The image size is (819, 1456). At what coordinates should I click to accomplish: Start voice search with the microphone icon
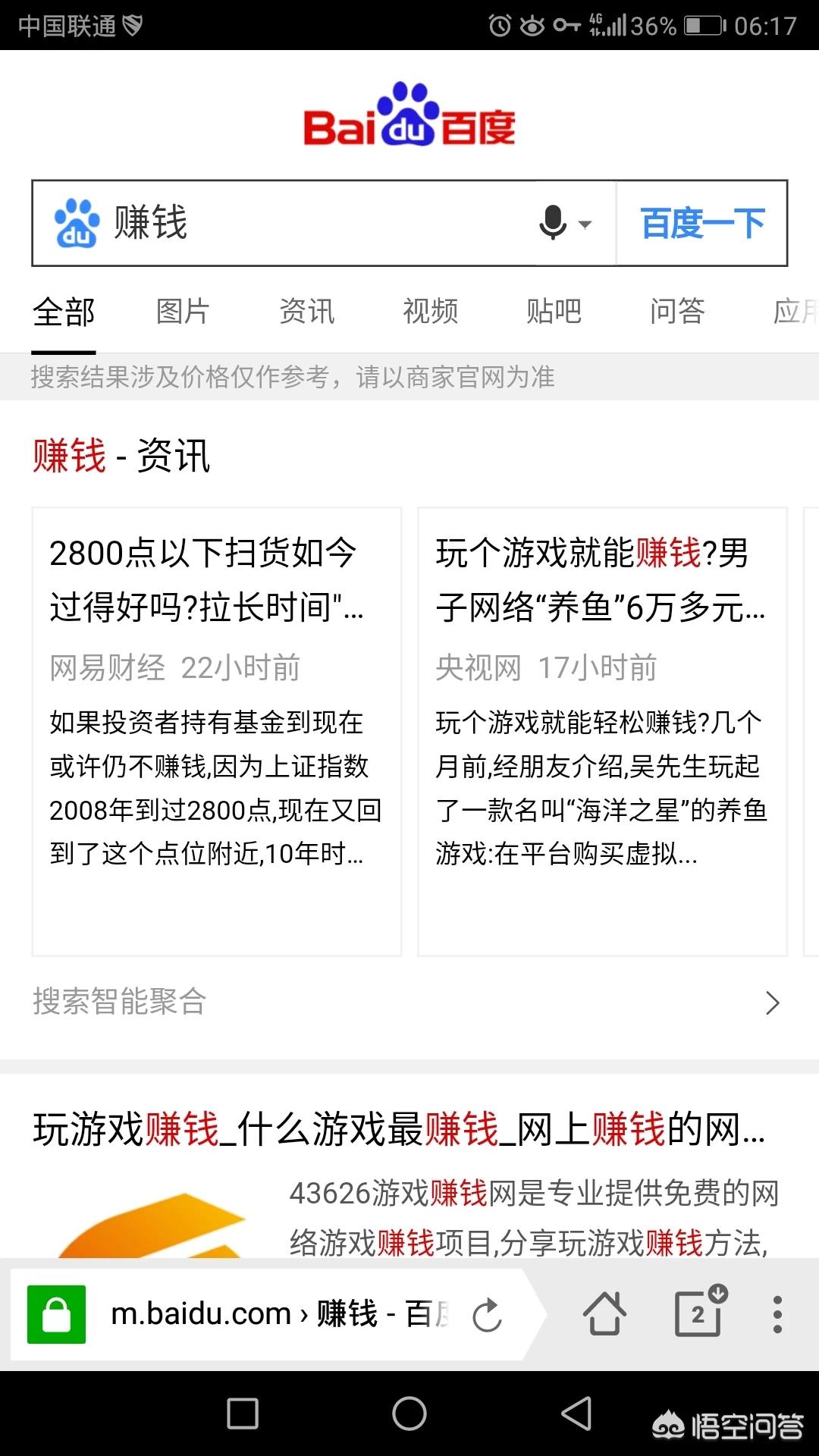click(554, 223)
